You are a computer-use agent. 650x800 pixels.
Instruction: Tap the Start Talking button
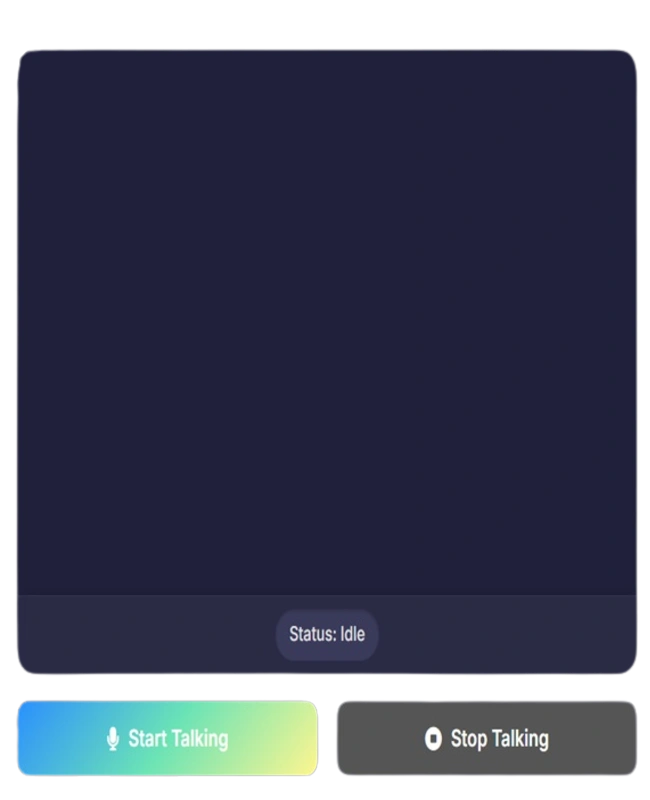[x=168, y=739]
